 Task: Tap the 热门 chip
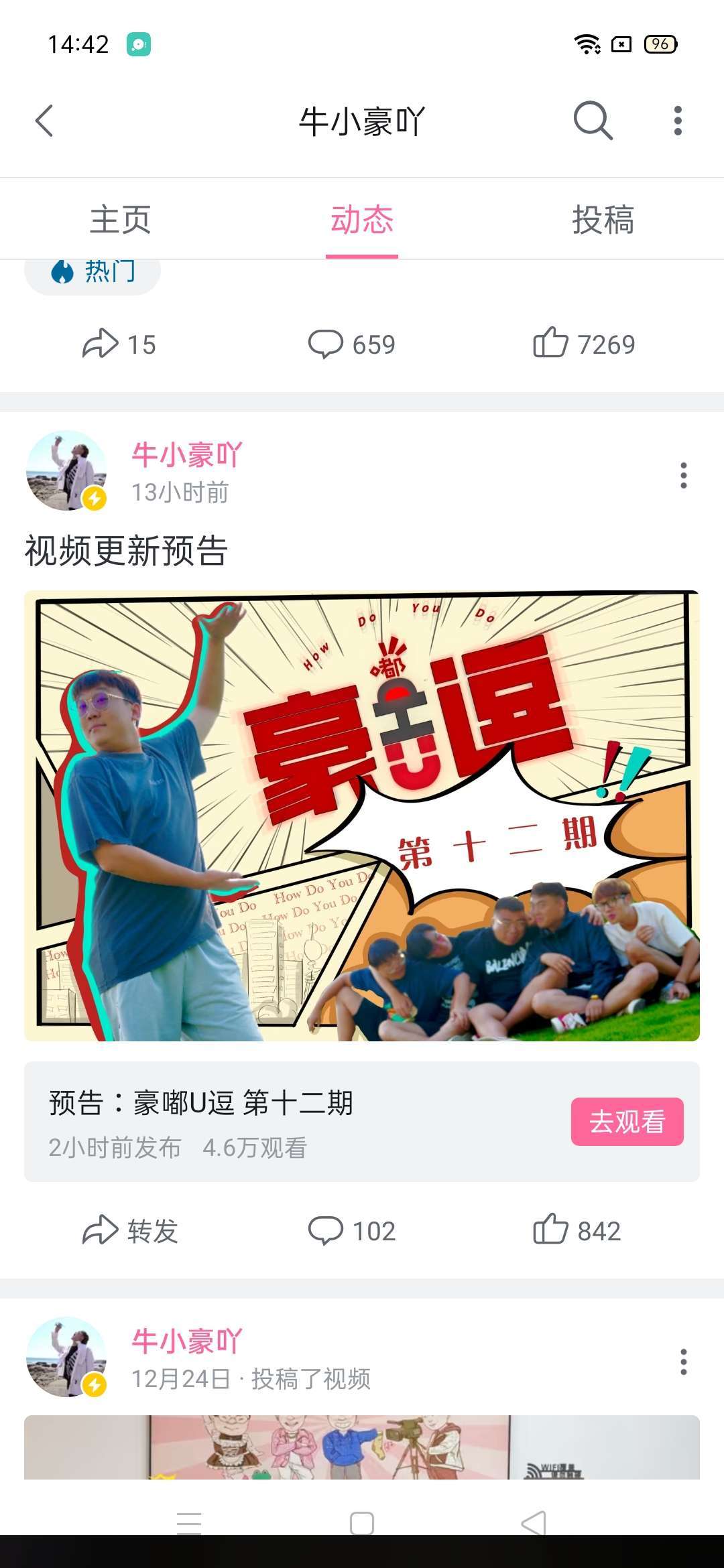pyautogui.click(x=93, y=273)
